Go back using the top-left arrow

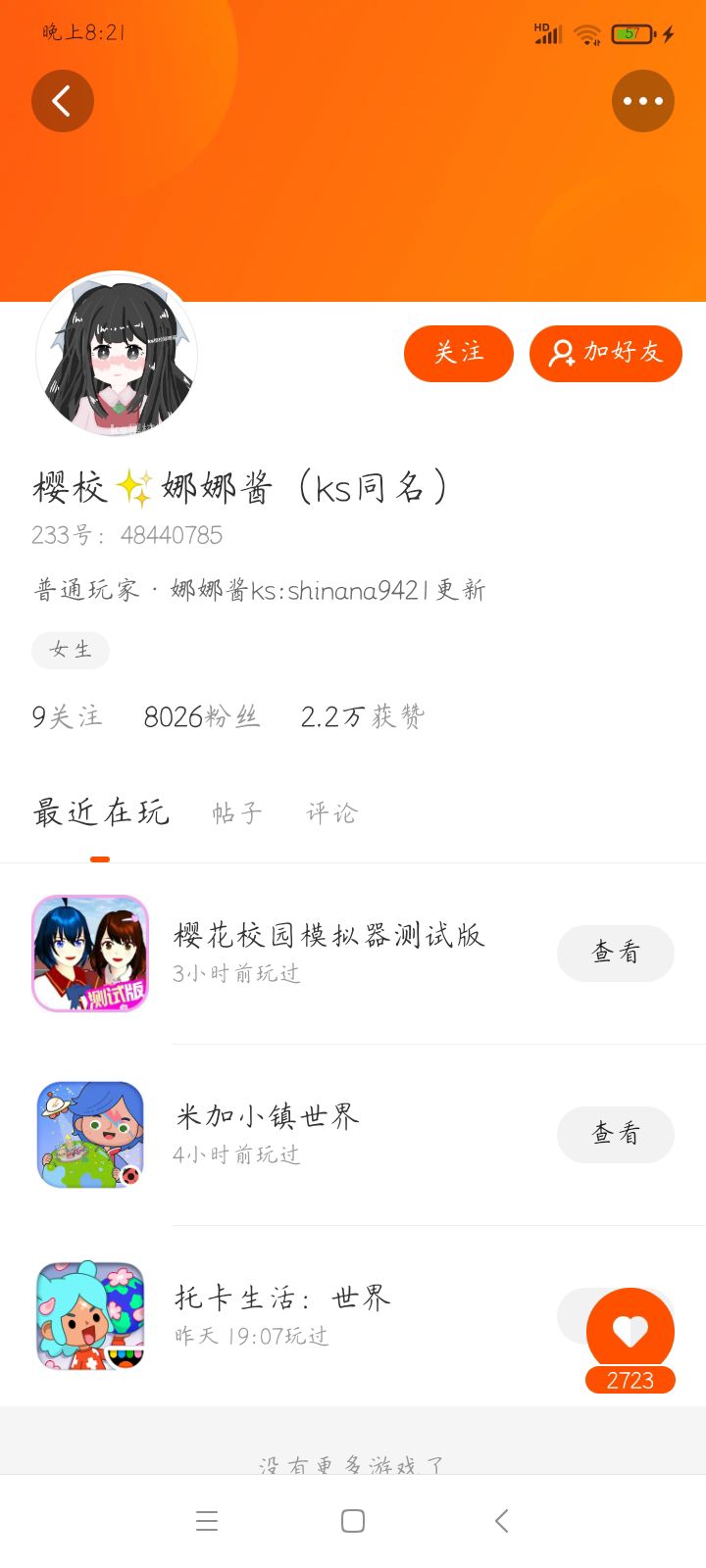(63, 101)
